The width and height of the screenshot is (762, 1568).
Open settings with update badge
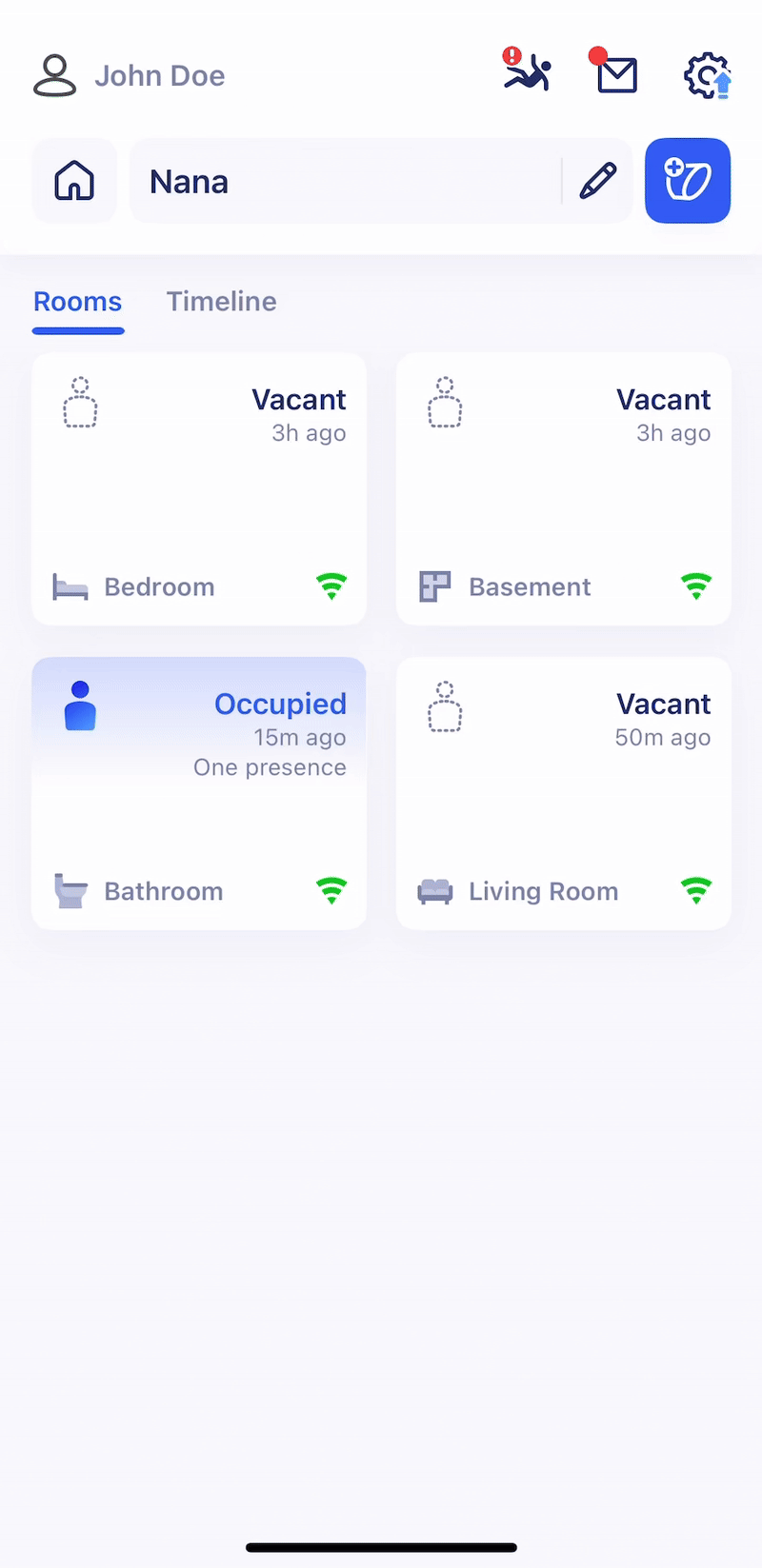[707, 75]
